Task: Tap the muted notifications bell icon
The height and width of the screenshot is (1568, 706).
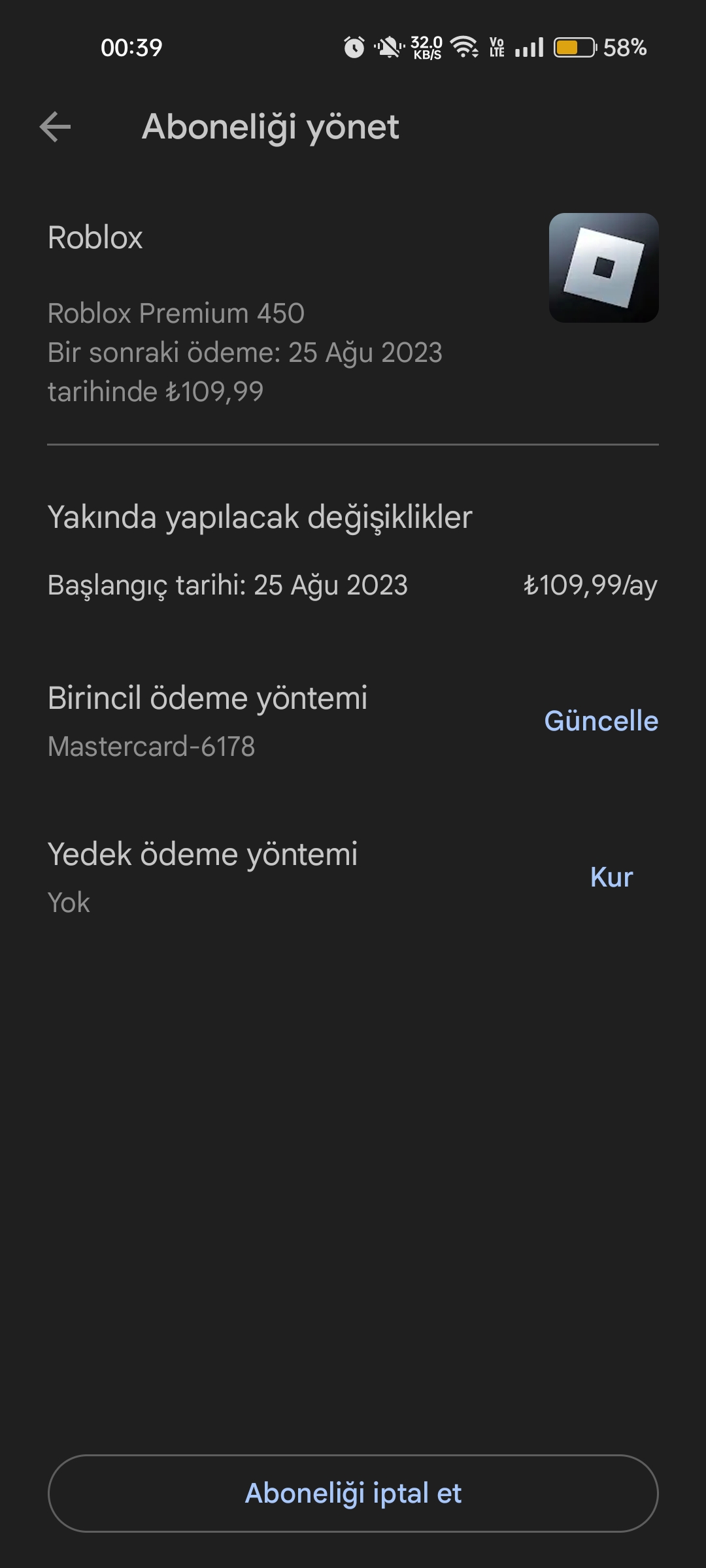Action: [388, 47]
